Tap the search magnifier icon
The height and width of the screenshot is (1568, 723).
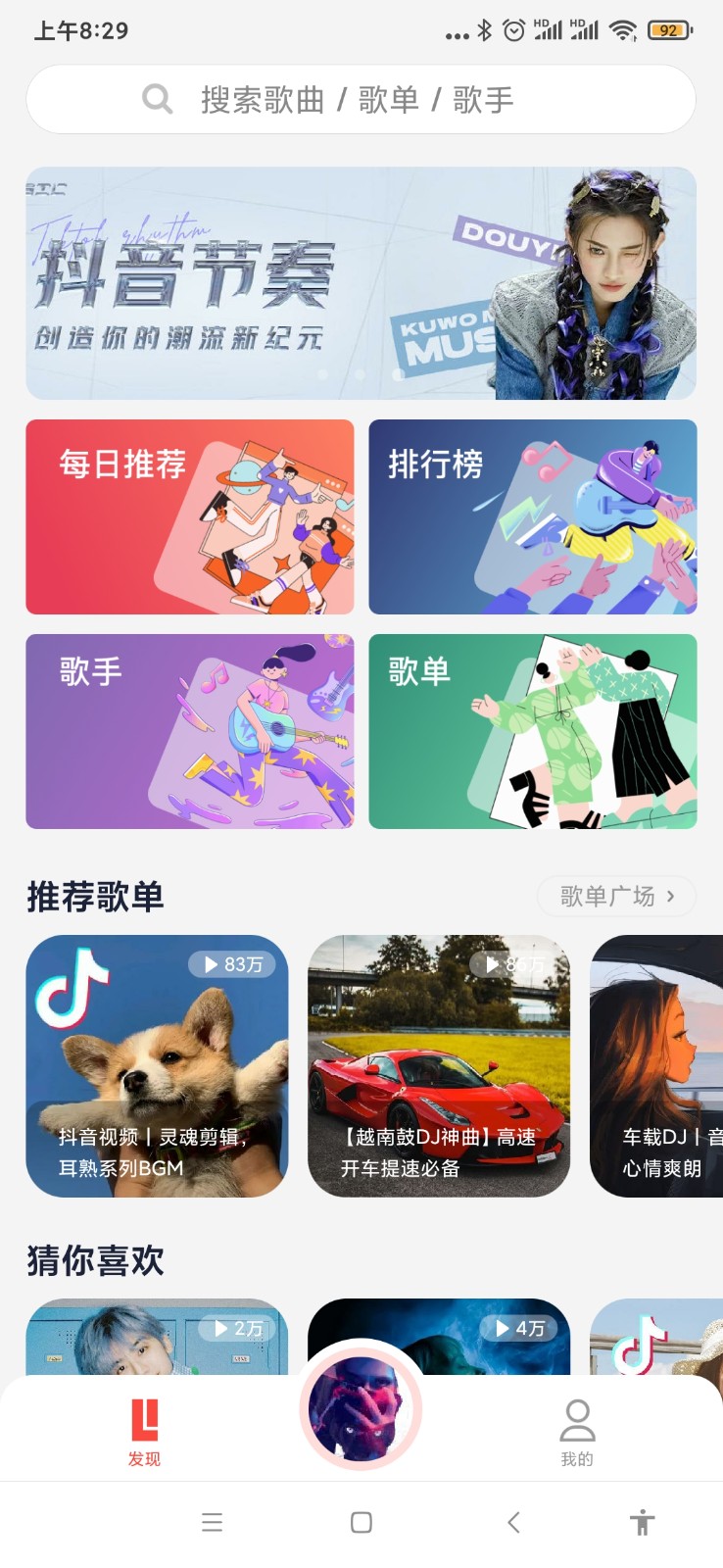click(x=158, y=99)
